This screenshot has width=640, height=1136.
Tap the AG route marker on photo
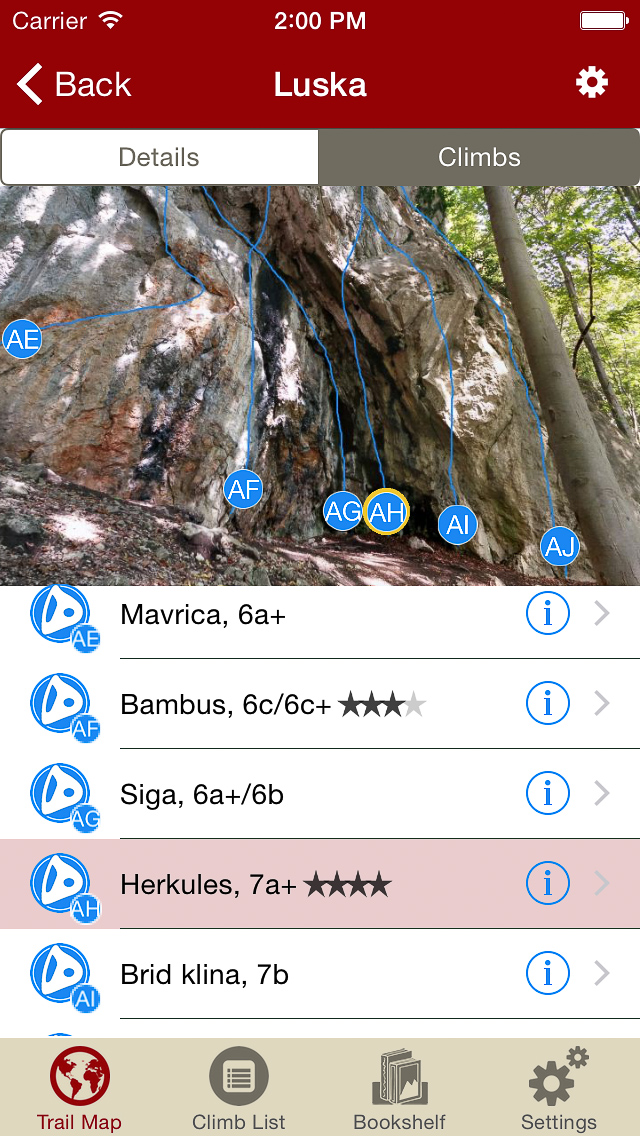(342, 512)
